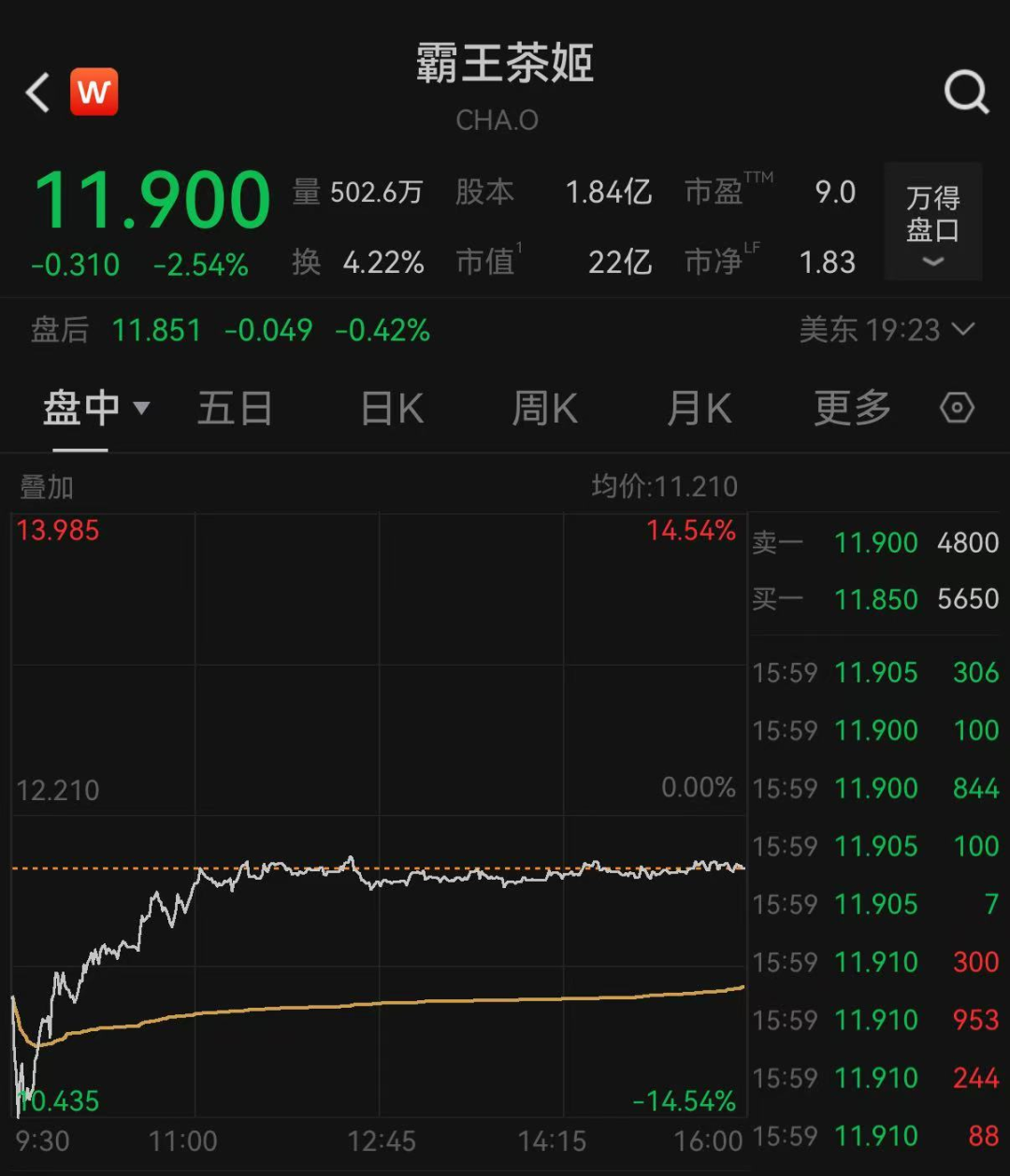Expand the 万得盘口 panel chevron
The height and width of the screenshot is (1176, 1010).
coord(931,263)
